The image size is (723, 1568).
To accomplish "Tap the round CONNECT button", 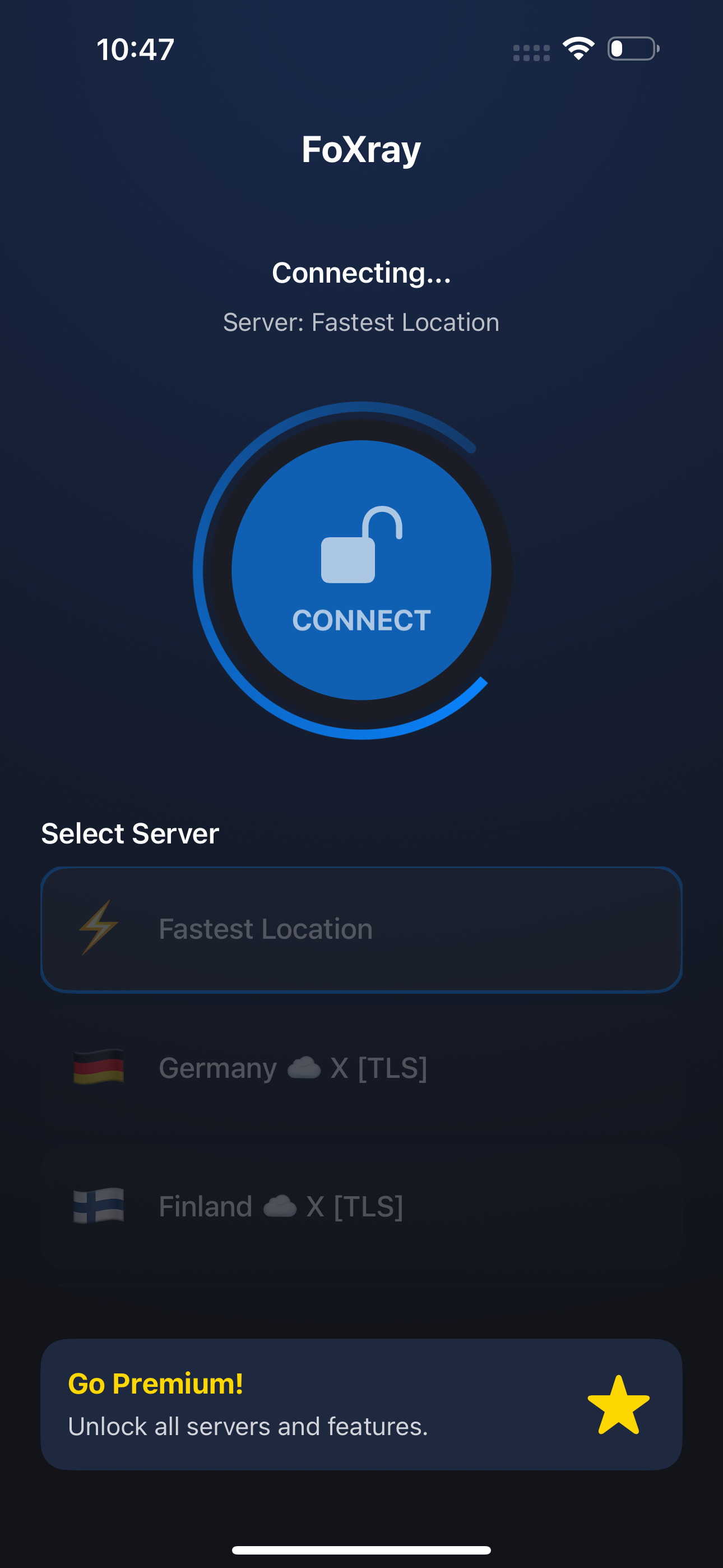I will coord(361,570).
